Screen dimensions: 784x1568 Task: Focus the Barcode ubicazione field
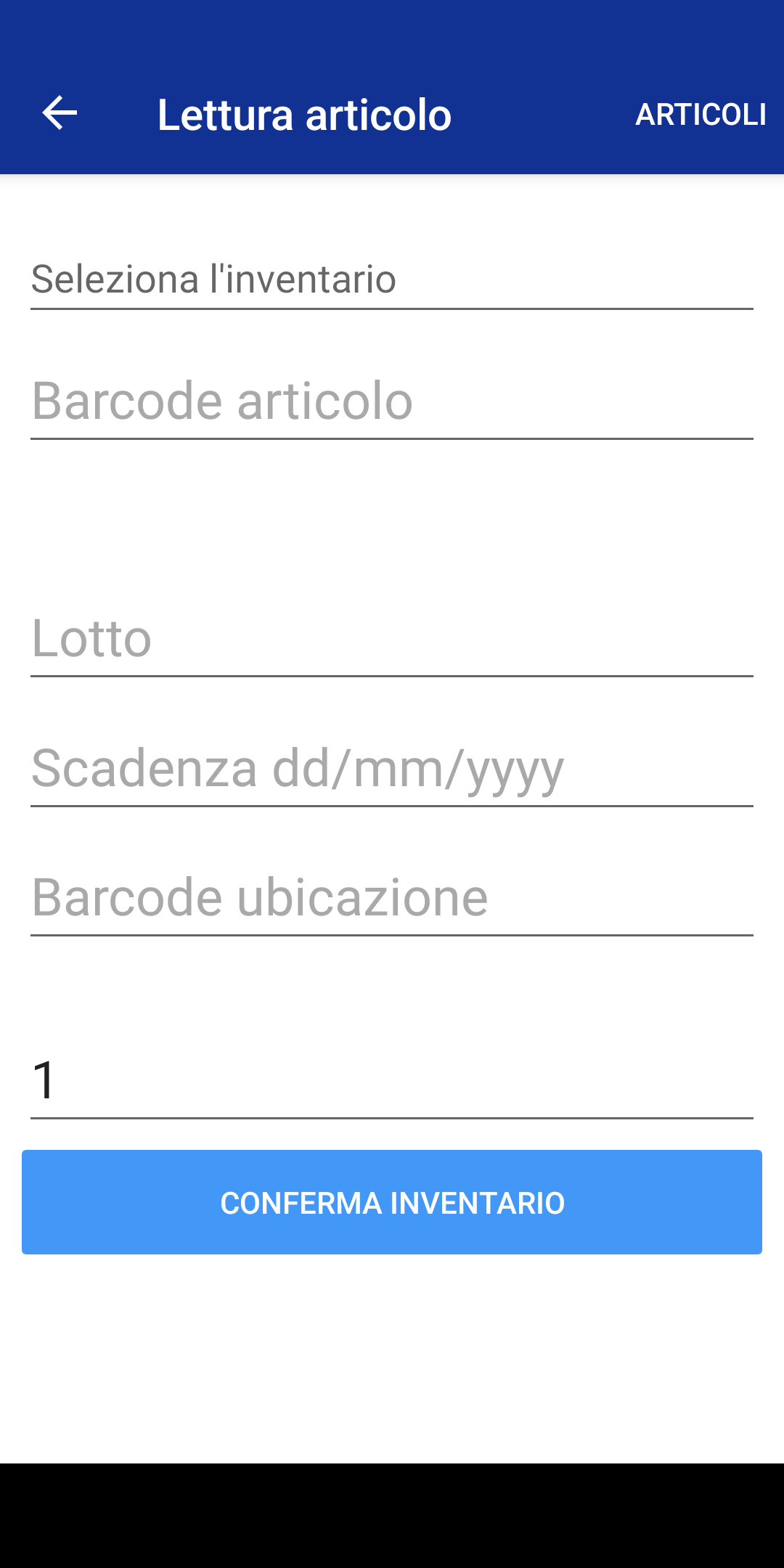[392, 898]
